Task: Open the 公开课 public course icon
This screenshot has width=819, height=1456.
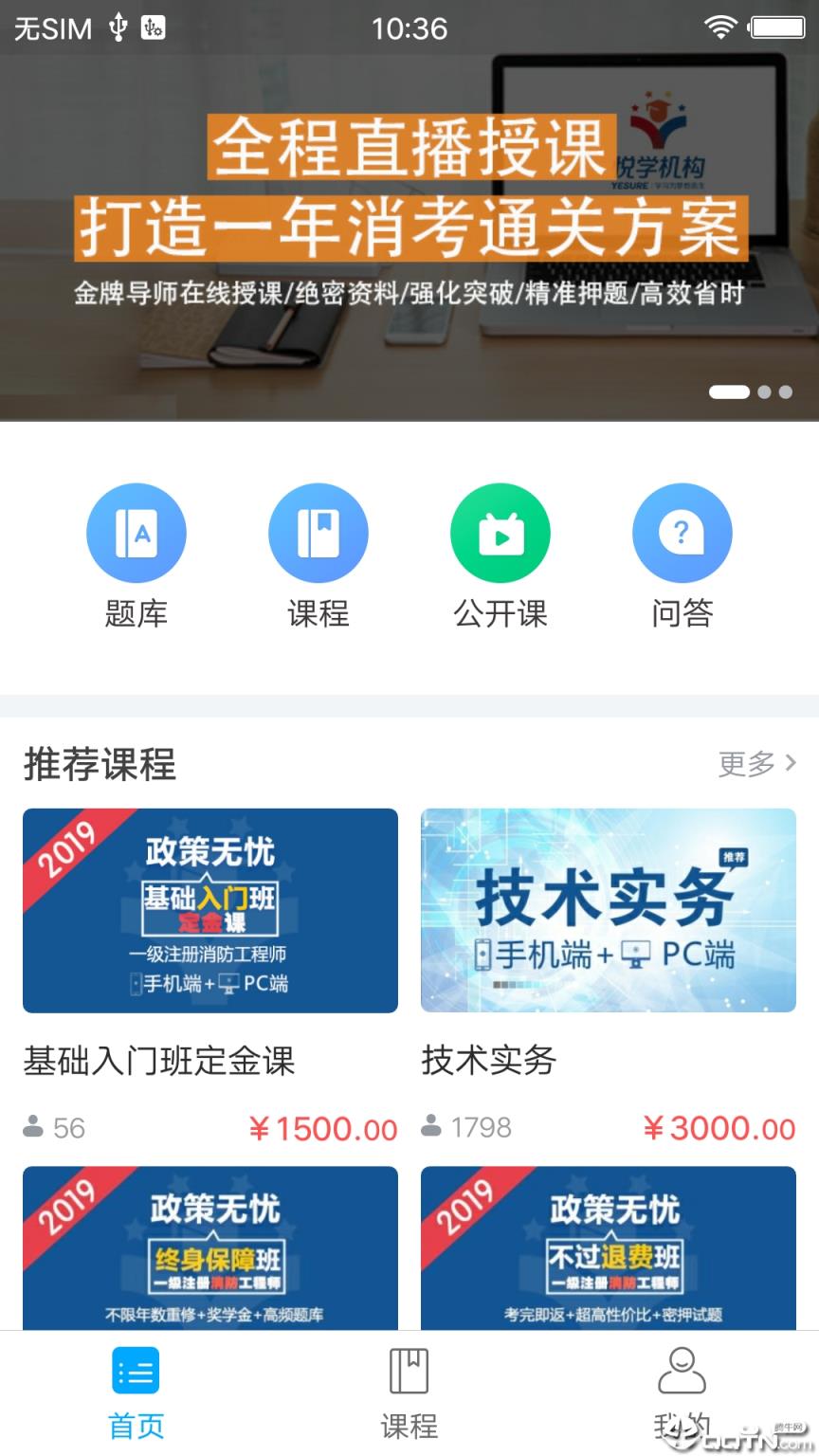Action: (500, 532)
